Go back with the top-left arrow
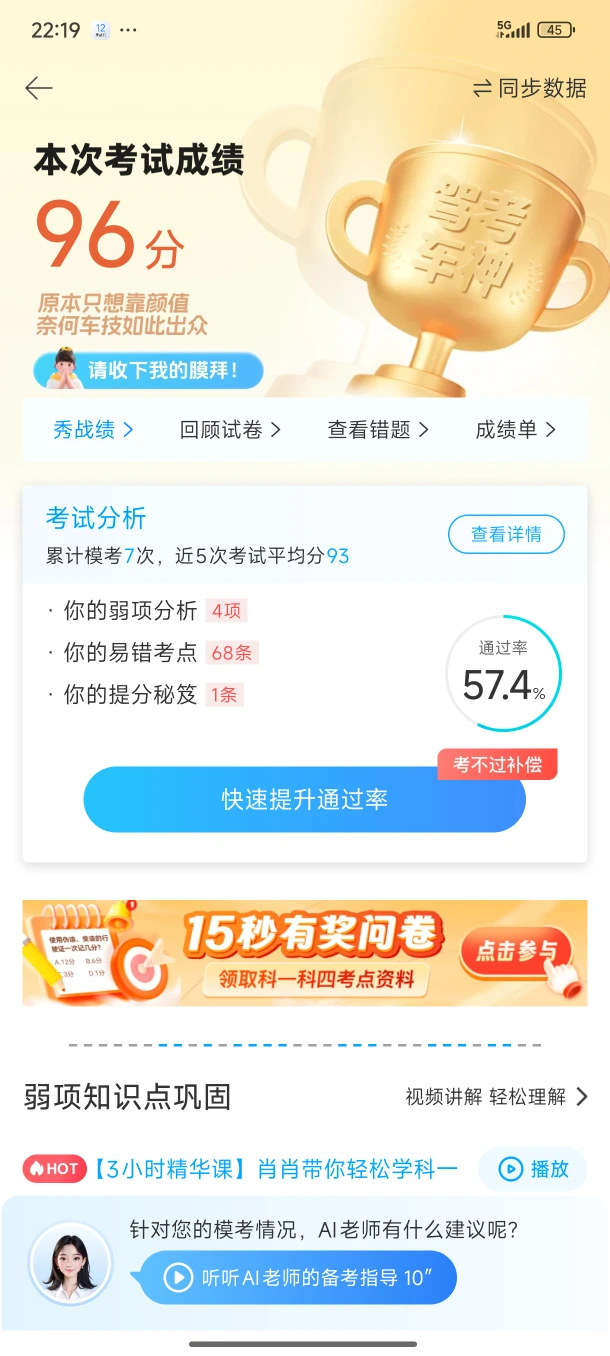 (x=38, y=88)
